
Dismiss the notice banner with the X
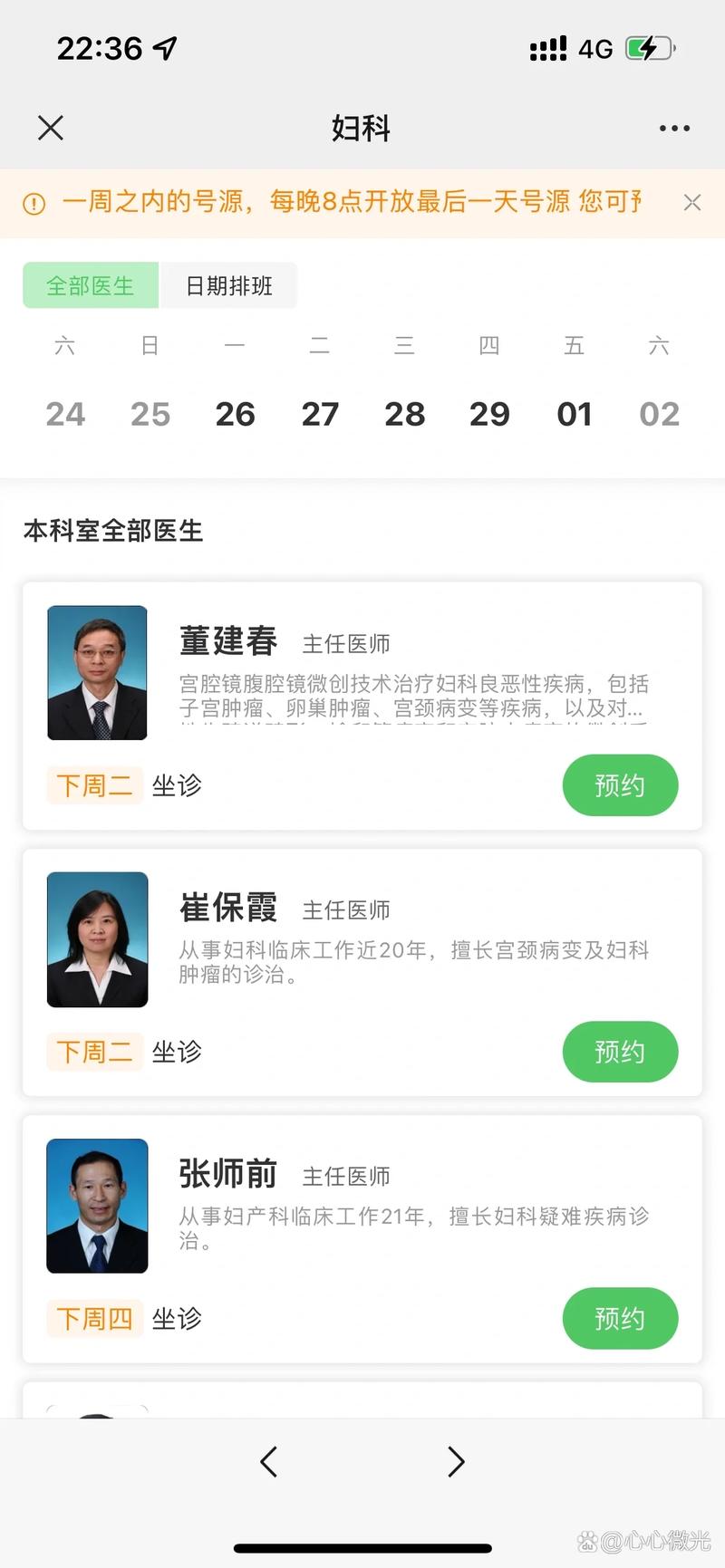691,202
